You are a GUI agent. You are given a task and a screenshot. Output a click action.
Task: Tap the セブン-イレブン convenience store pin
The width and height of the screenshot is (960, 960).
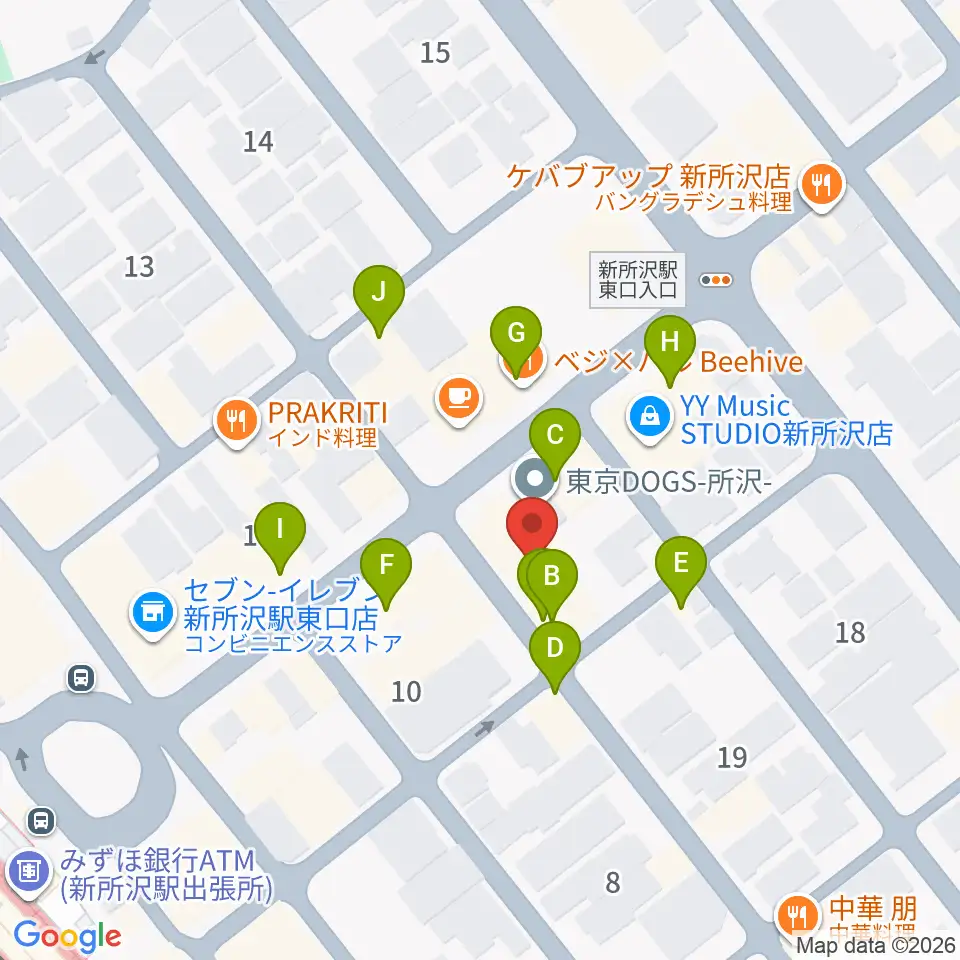tap(154, 614)
